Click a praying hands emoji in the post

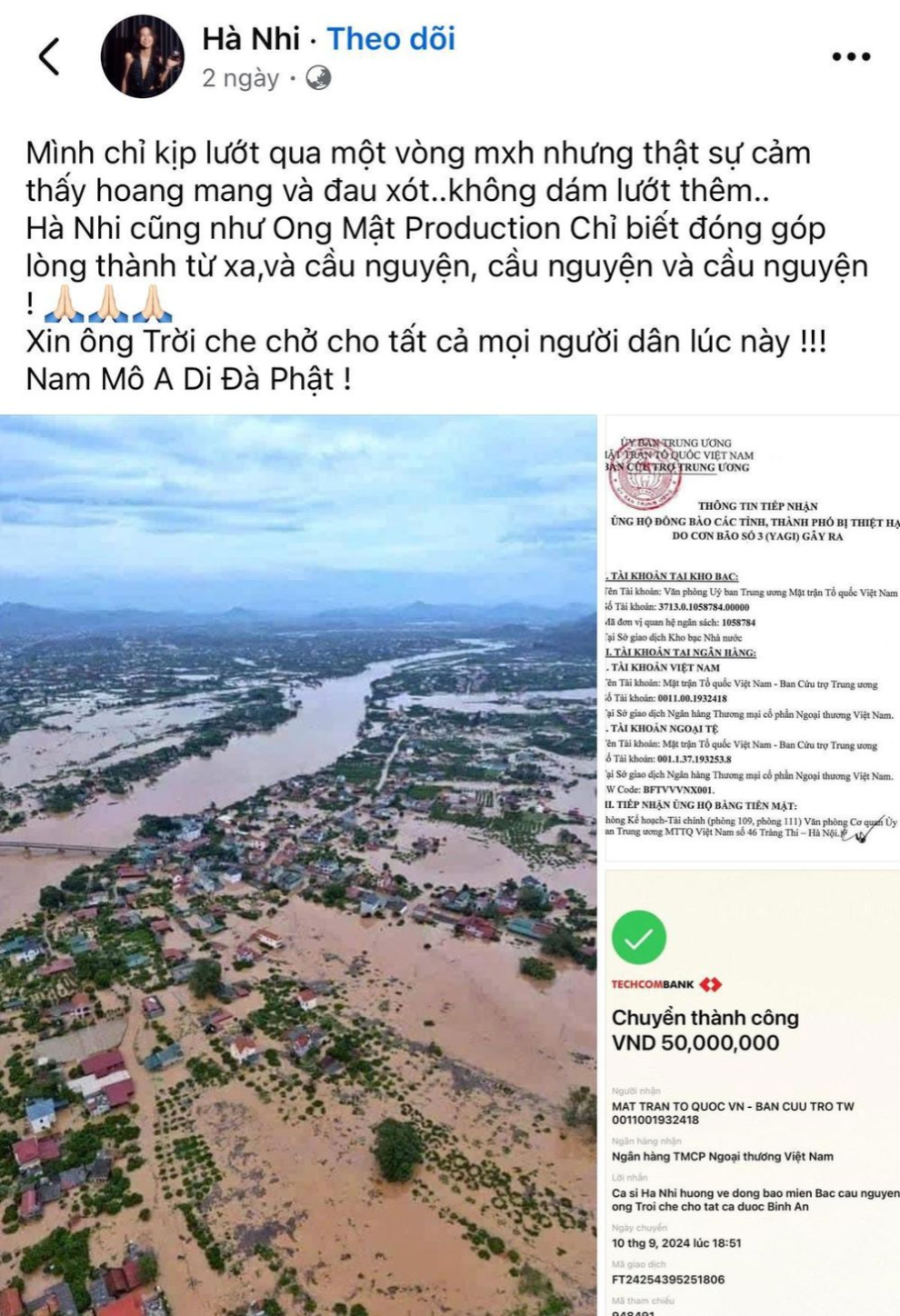104,306
